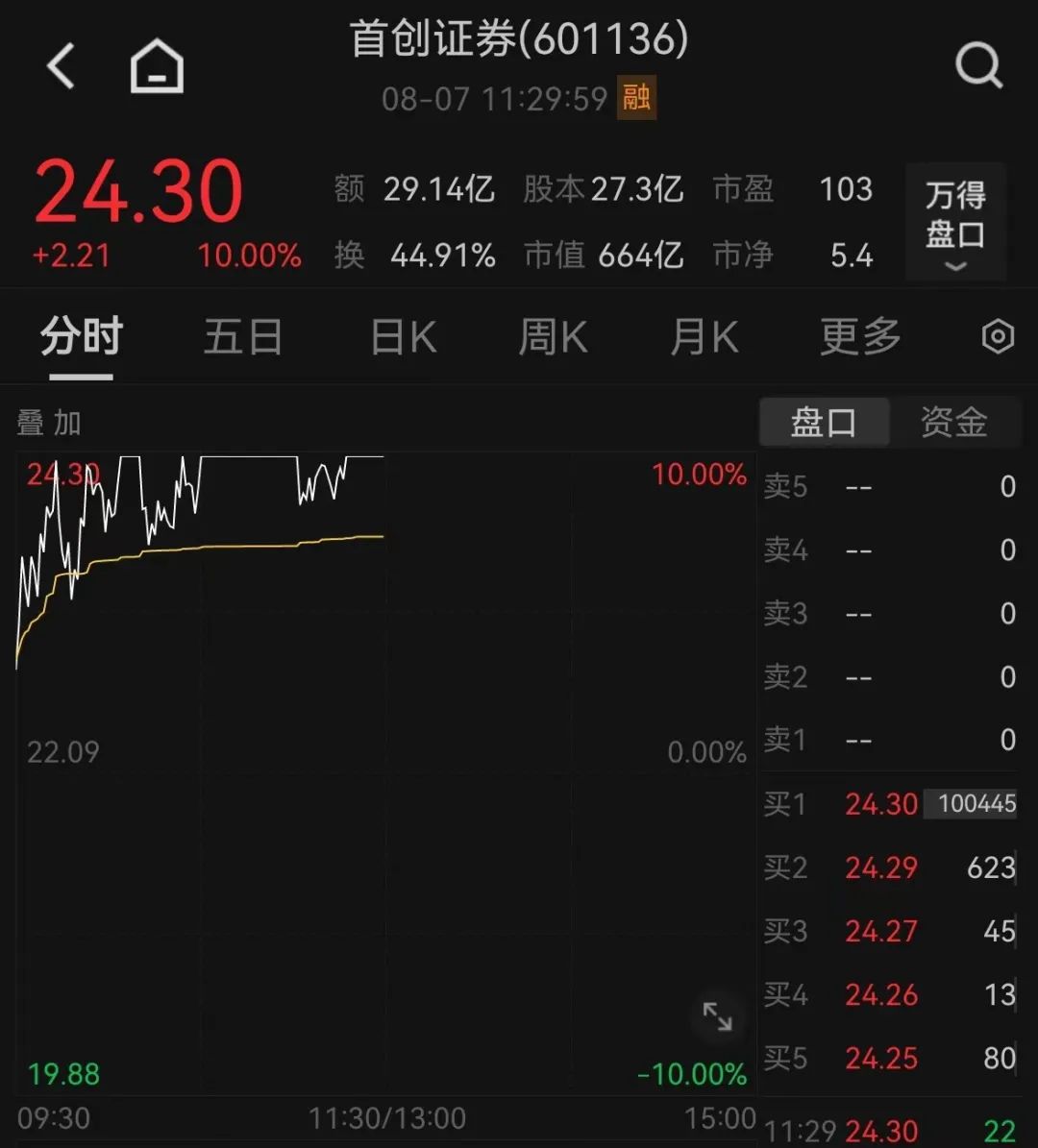Open the 更多 chart options
This screenshot has width=1038, height=1148.
coord(860,337)
